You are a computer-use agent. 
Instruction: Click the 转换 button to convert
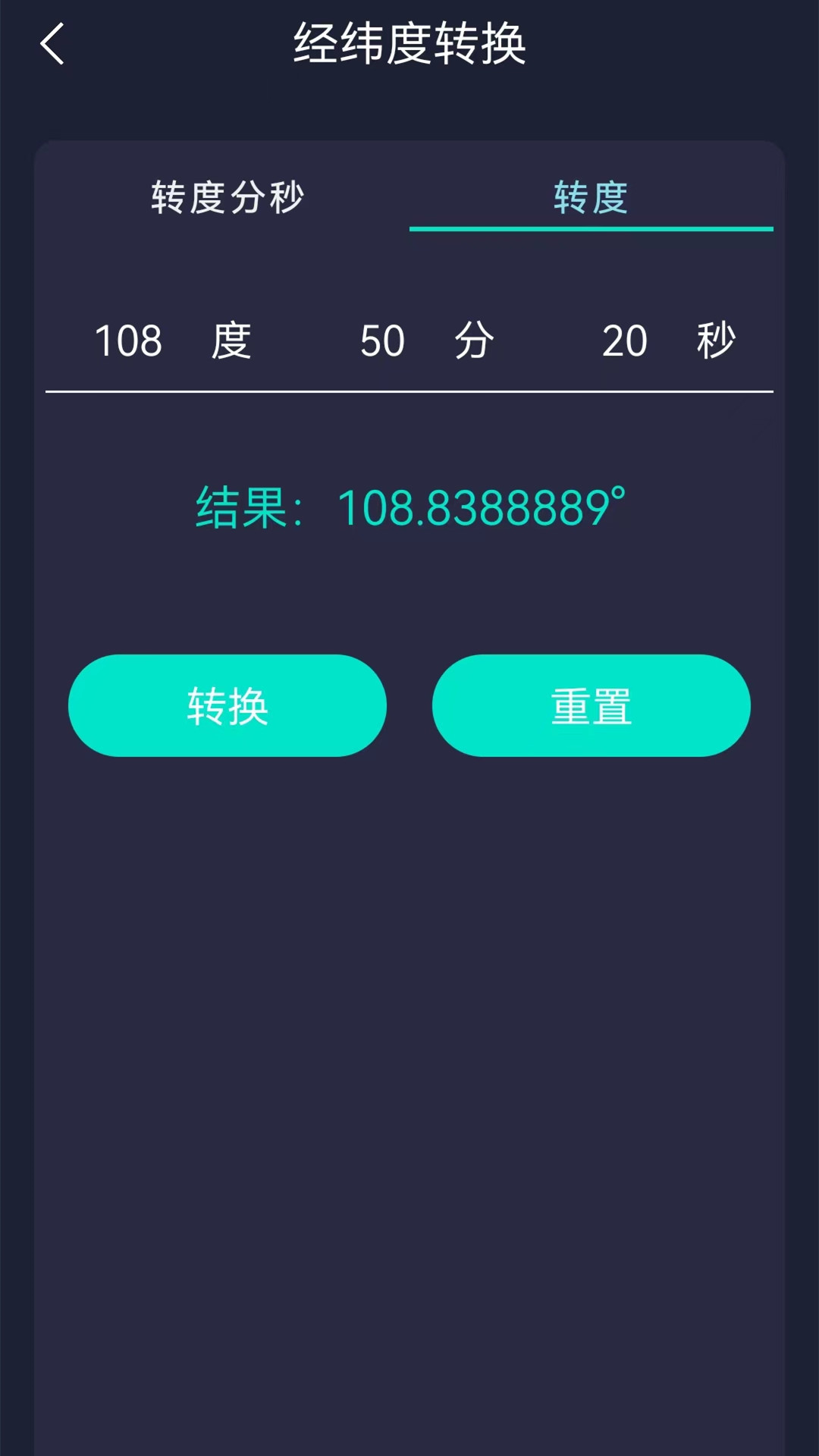(227, 705)
